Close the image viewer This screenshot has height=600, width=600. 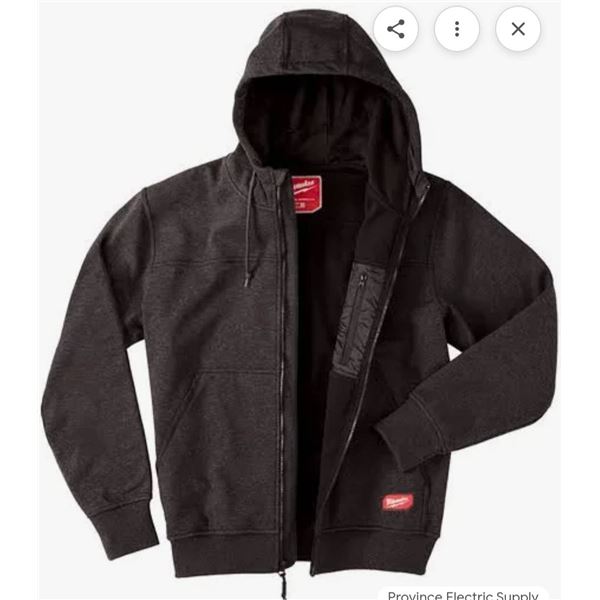pos(517,29)
